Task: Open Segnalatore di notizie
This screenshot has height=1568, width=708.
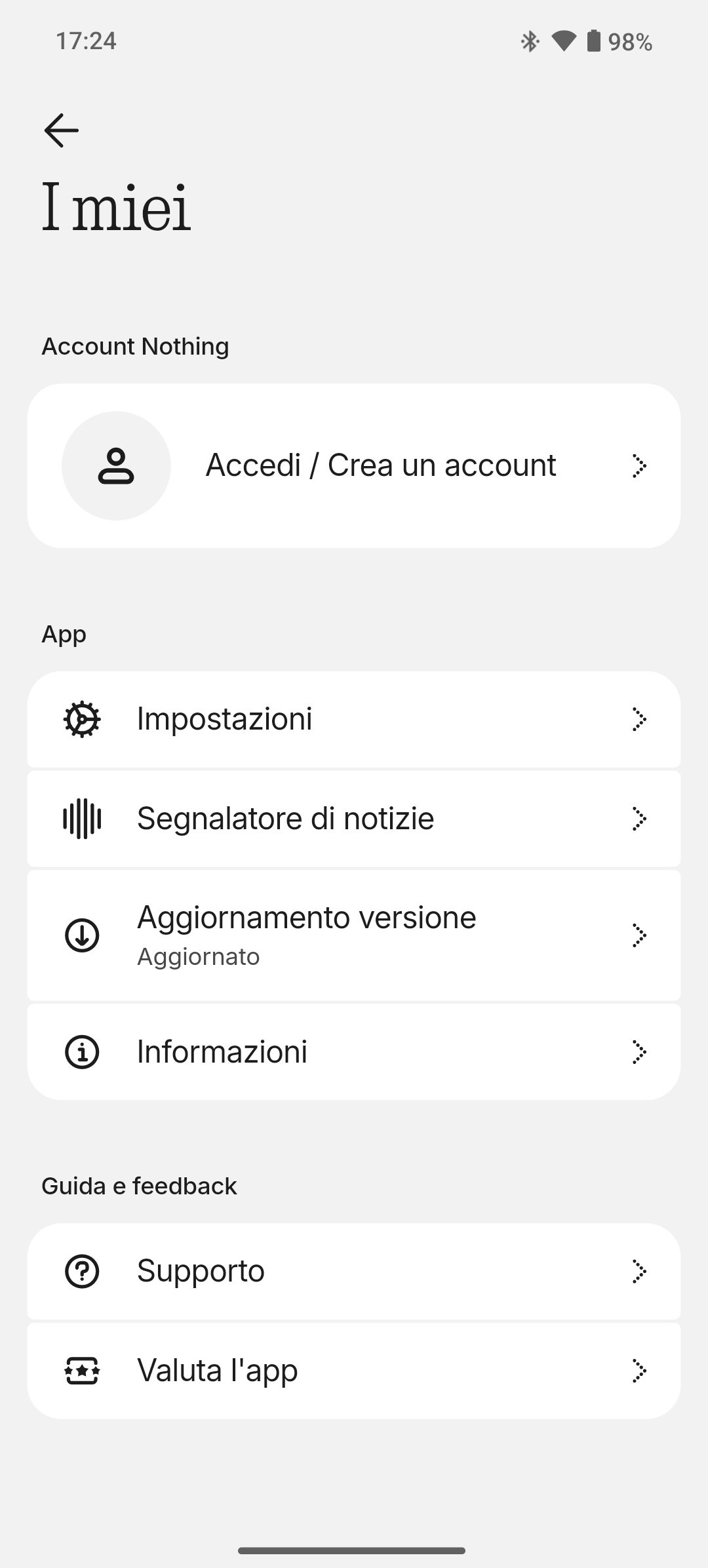Action: click(354, 819)
